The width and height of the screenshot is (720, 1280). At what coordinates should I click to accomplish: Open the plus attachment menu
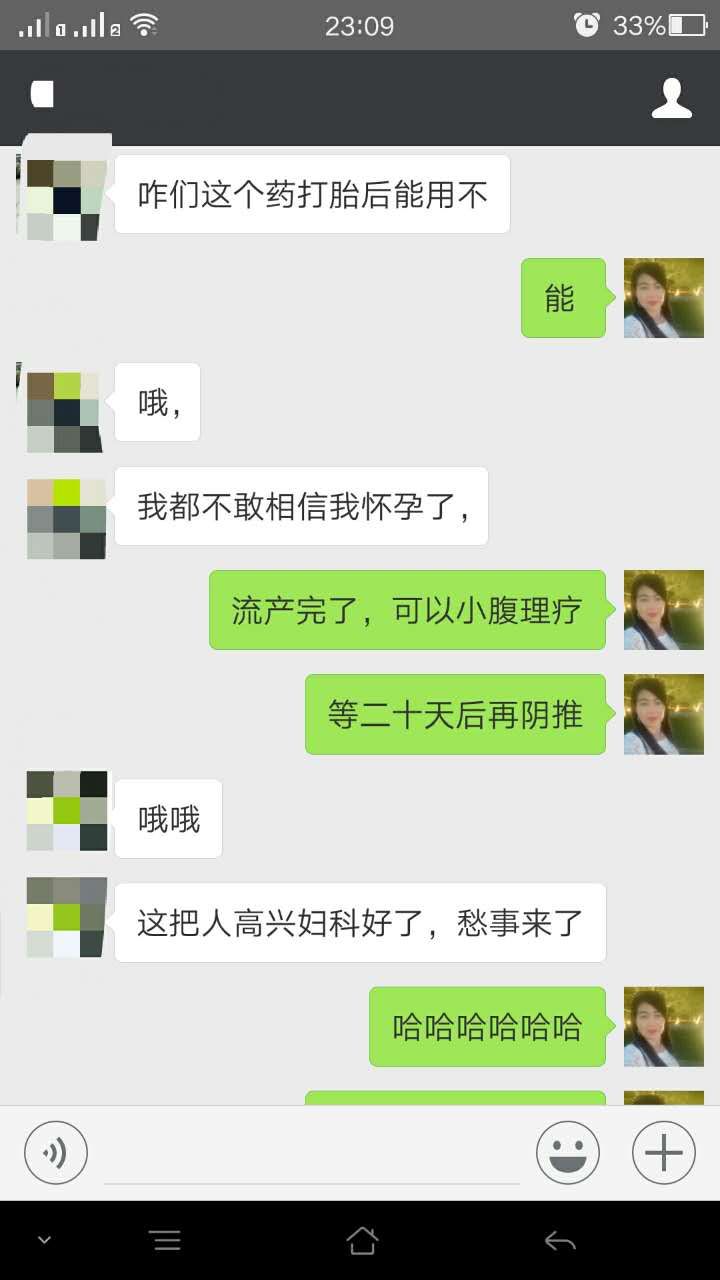click(663, 1153)
